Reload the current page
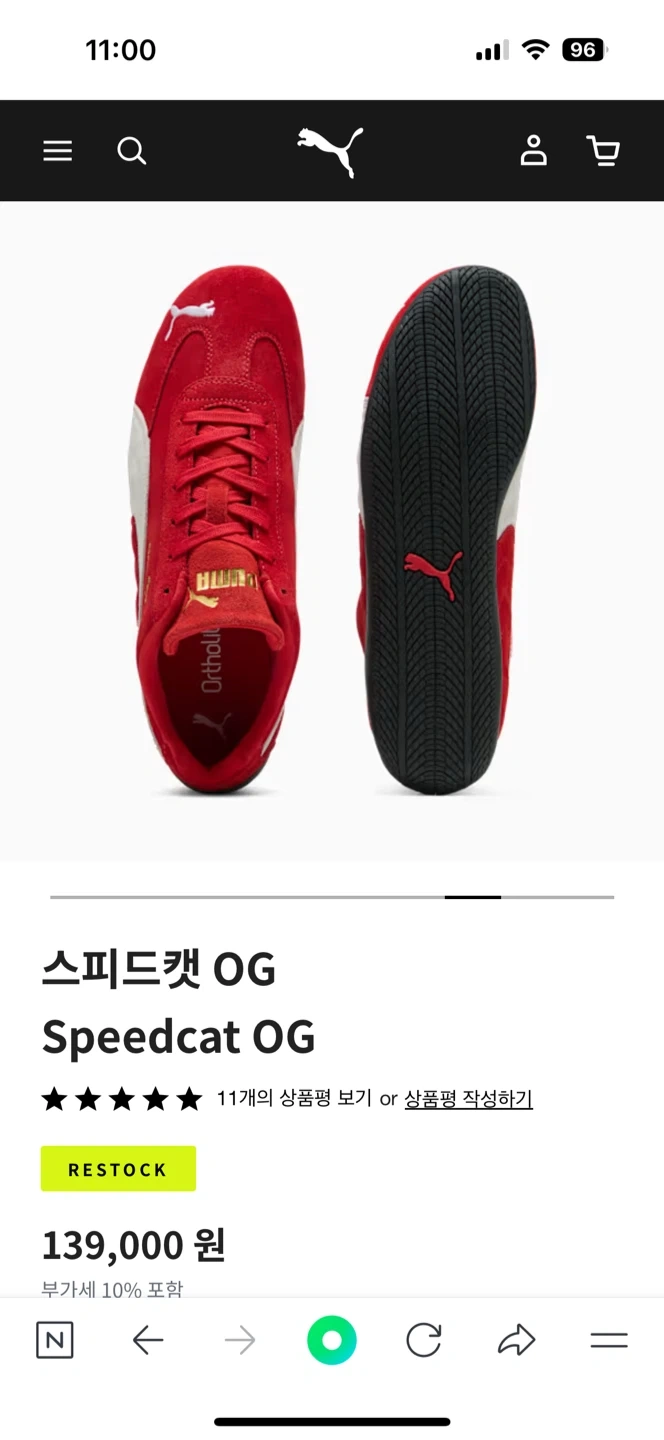 click(x=424, y=1340)
